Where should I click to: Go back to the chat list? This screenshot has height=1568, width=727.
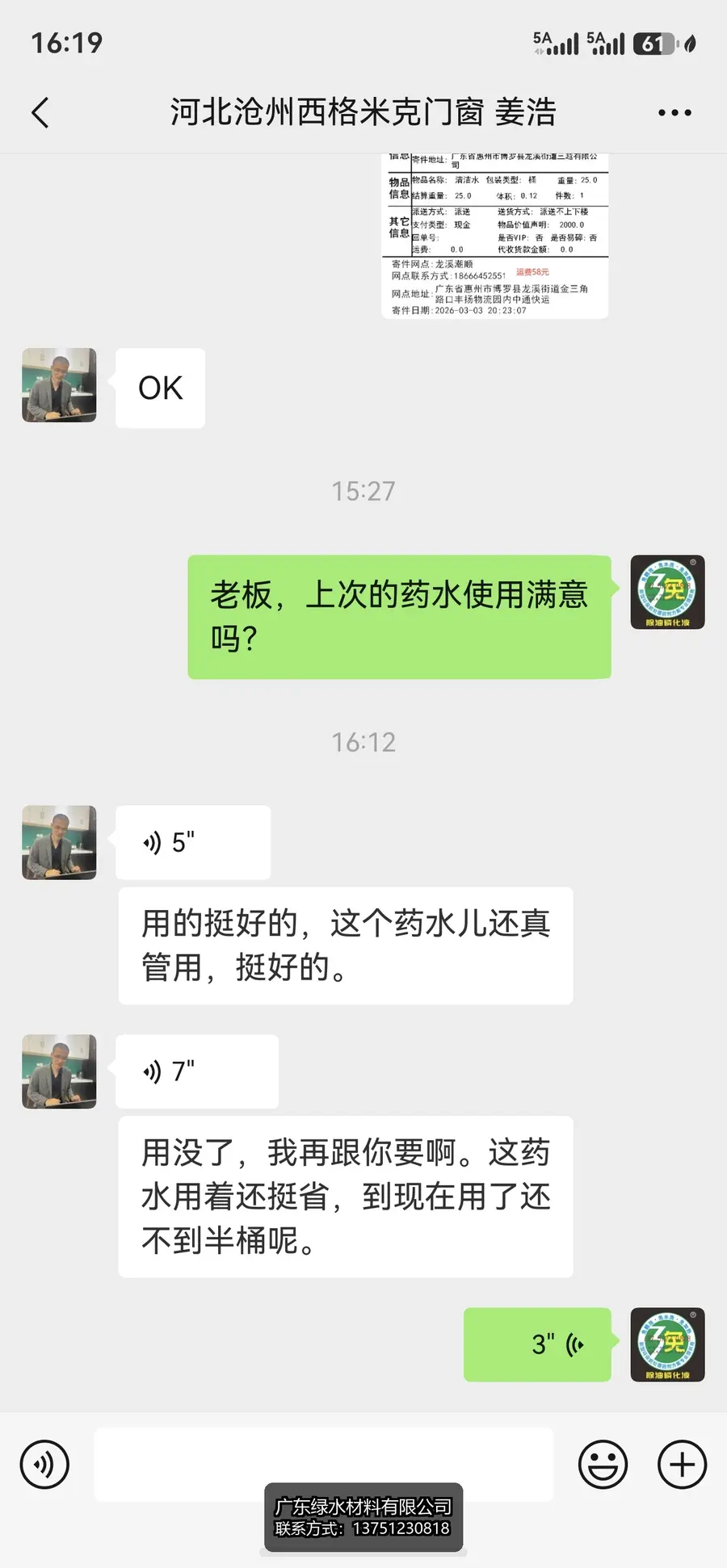40,112
